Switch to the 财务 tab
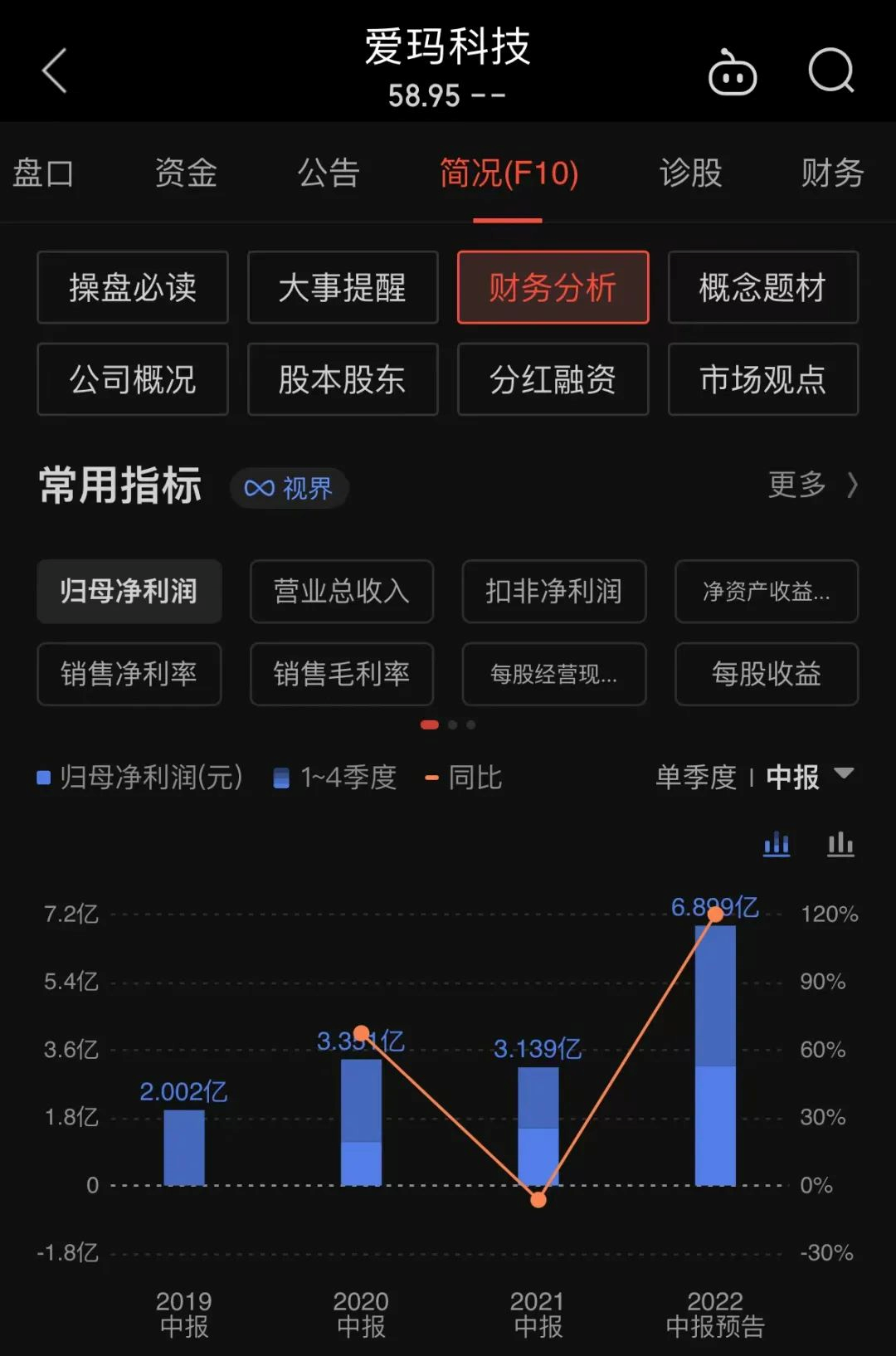Screen dimensions: 896x1356 pos(832,173)
